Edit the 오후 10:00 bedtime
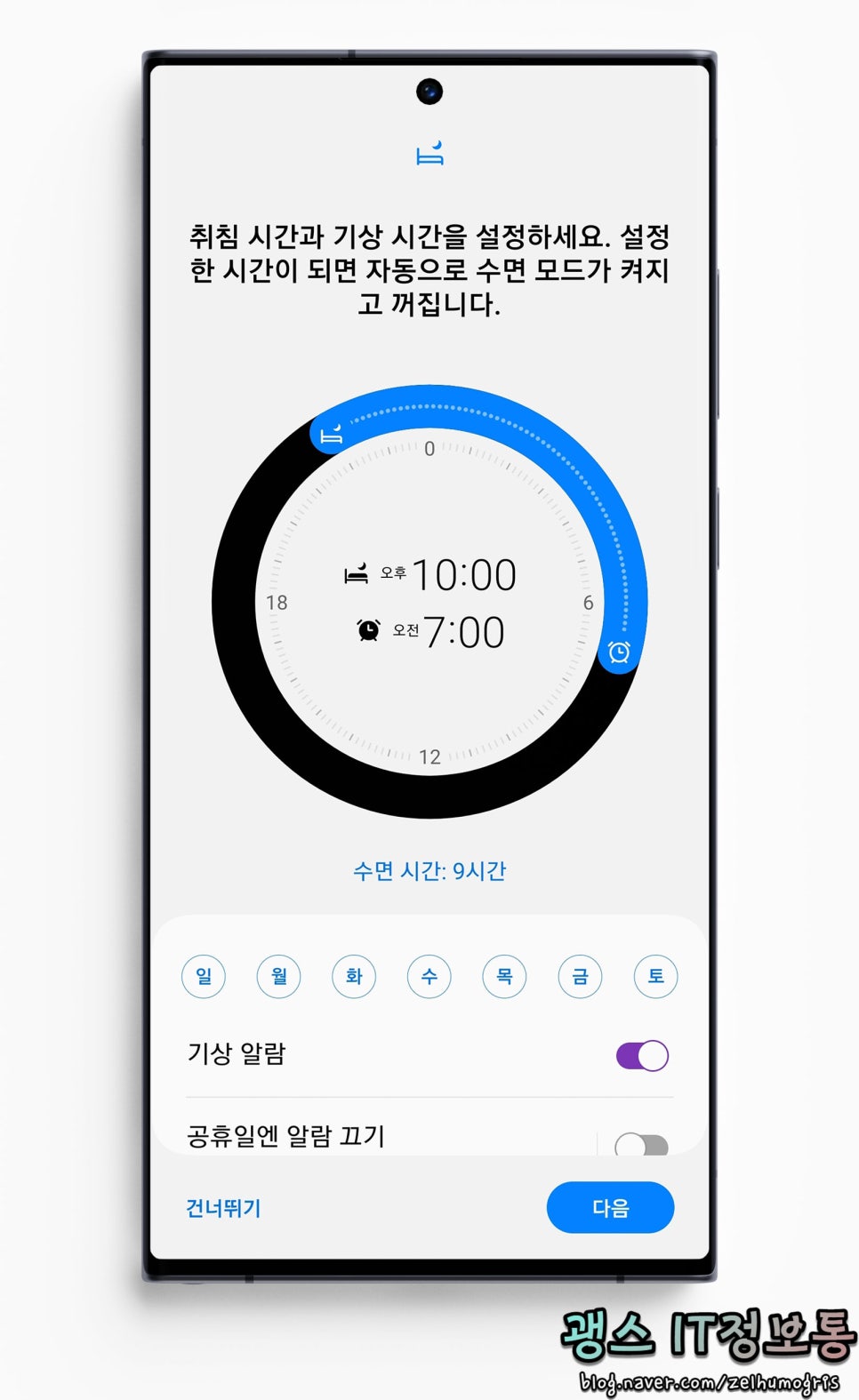The width and height of the screenshot is (859, 1400). pyautogui.click(x=462, y=575)
